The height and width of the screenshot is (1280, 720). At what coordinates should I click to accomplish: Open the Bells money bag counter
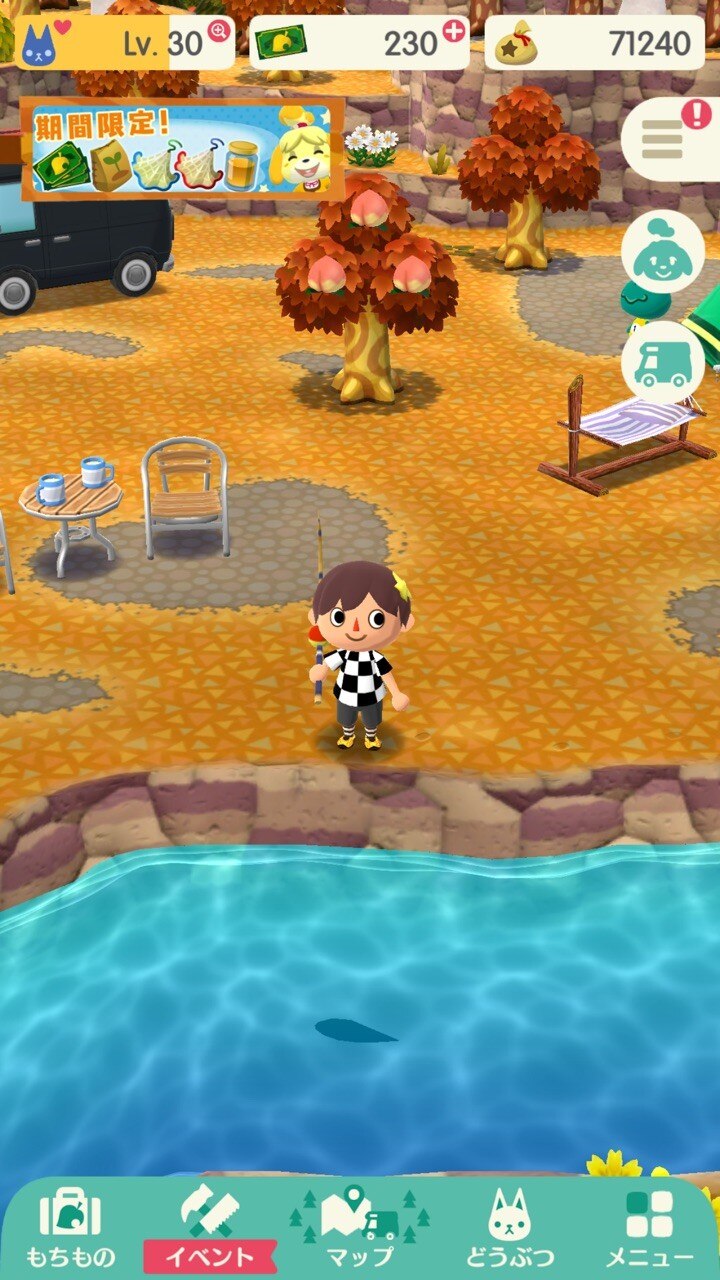click(x=594, y=43)
